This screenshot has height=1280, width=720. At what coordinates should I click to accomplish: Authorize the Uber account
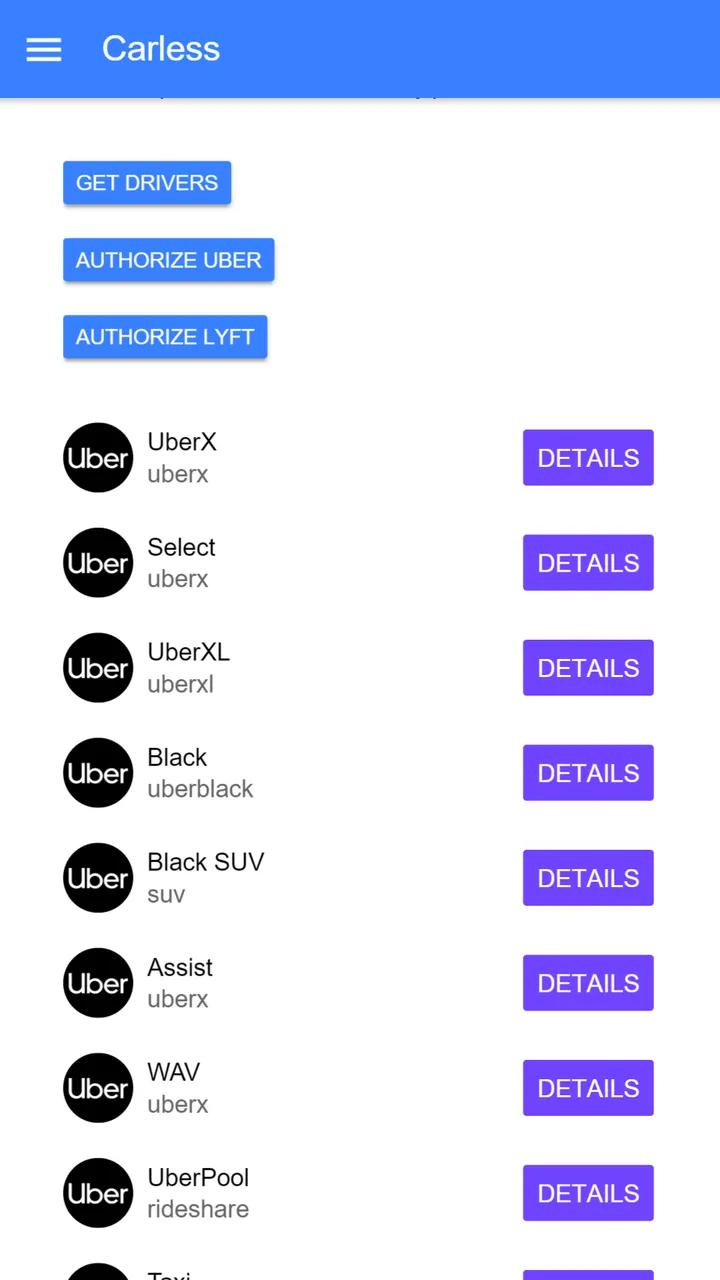(168, 260)
